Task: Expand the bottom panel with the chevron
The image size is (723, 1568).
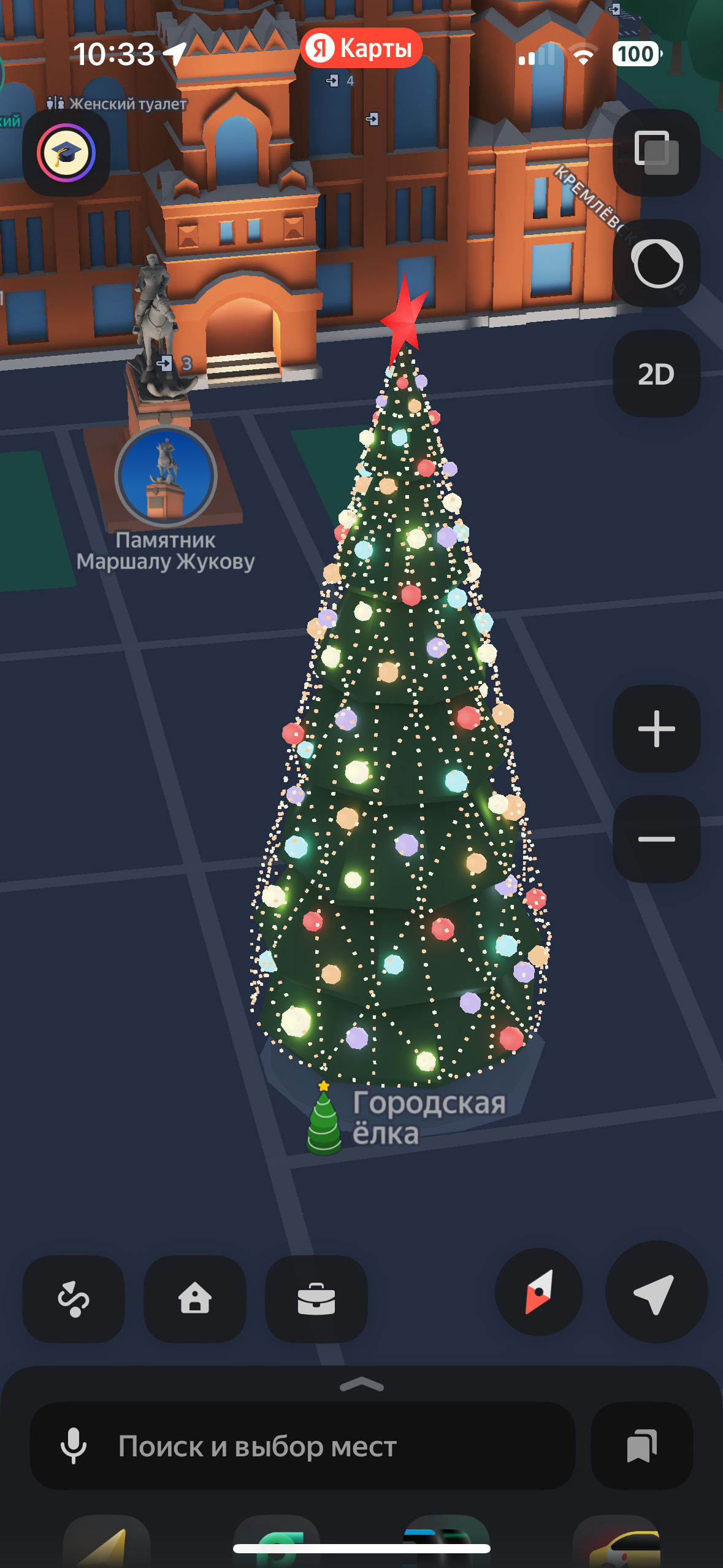Action: (x=361, y=1385)
